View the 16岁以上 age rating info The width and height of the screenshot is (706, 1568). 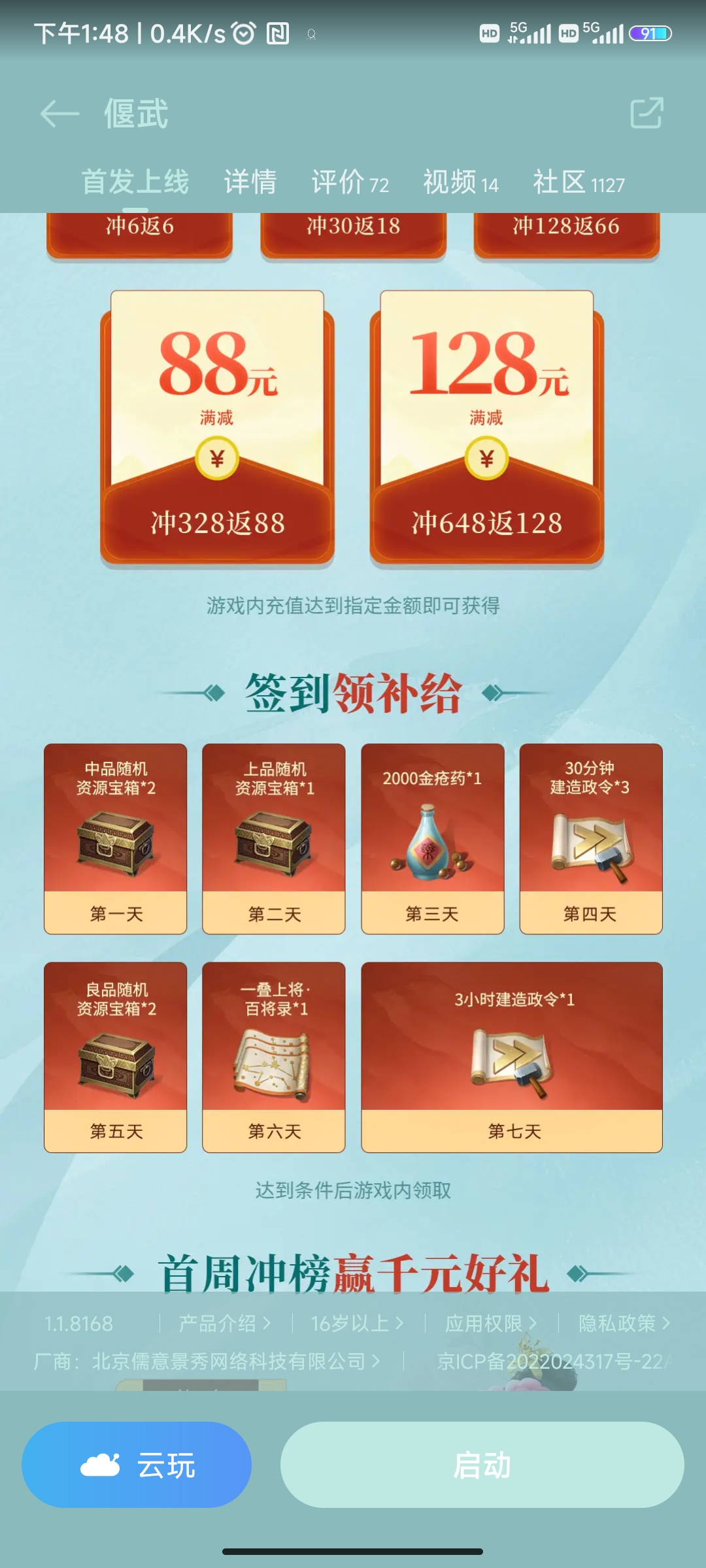(x=357, y=1324)
